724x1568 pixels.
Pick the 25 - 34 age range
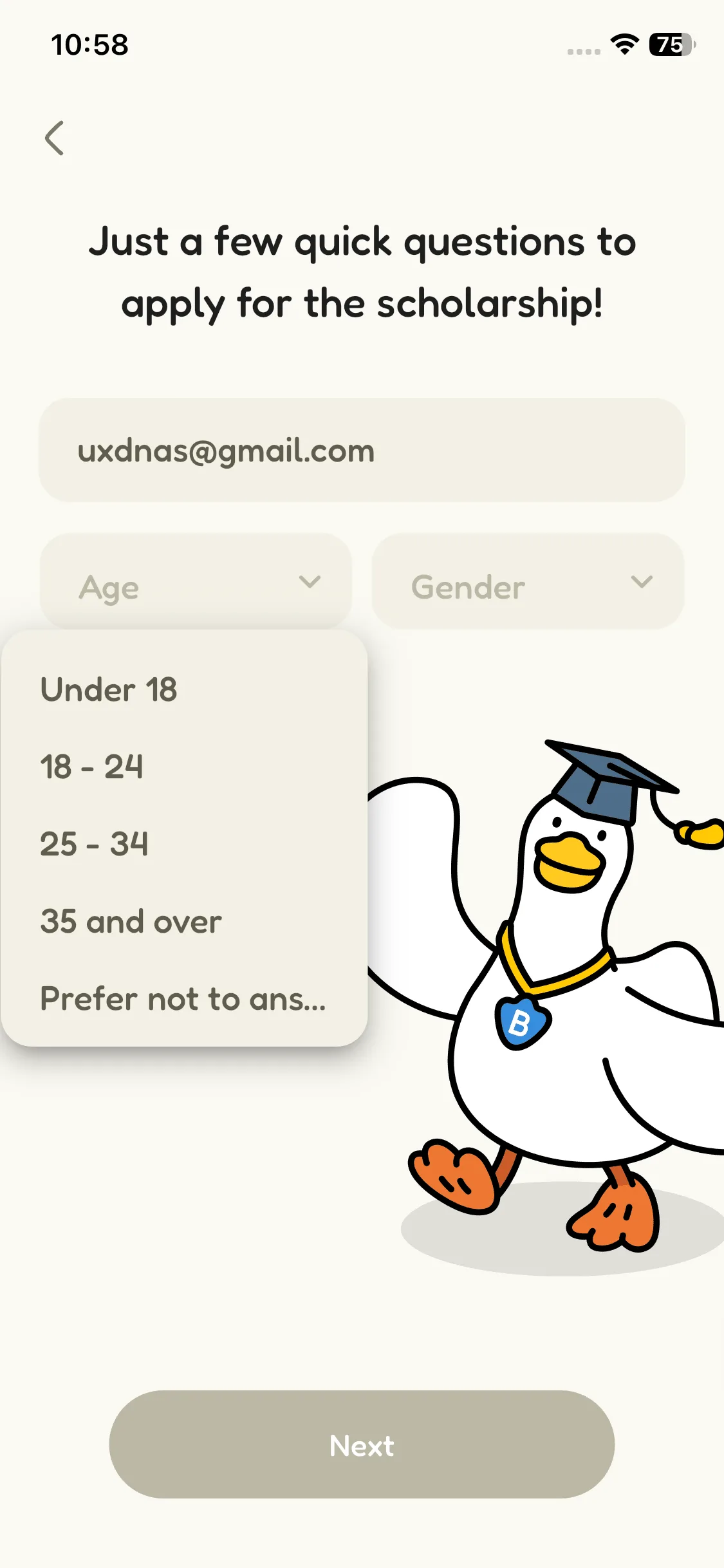click(184, 844)
